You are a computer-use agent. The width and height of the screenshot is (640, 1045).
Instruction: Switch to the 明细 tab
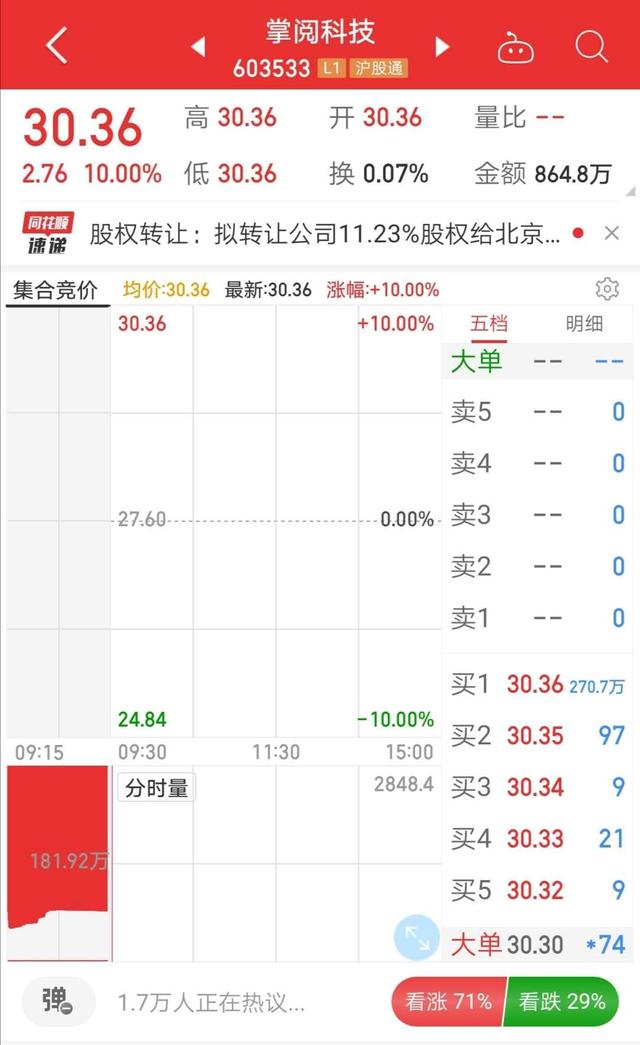[x=584, y=323]
